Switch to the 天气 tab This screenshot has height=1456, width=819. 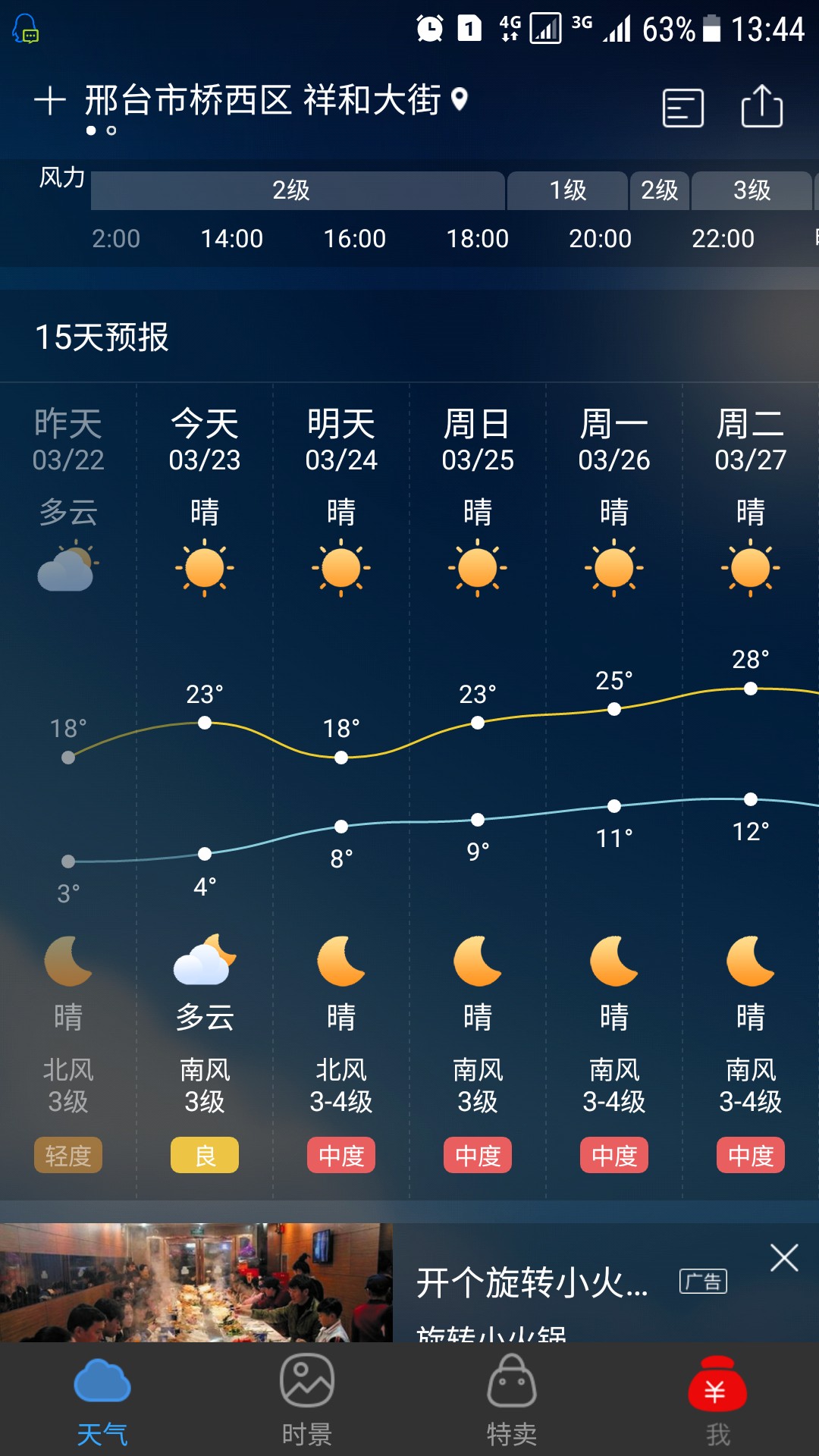coord(102,1401)
